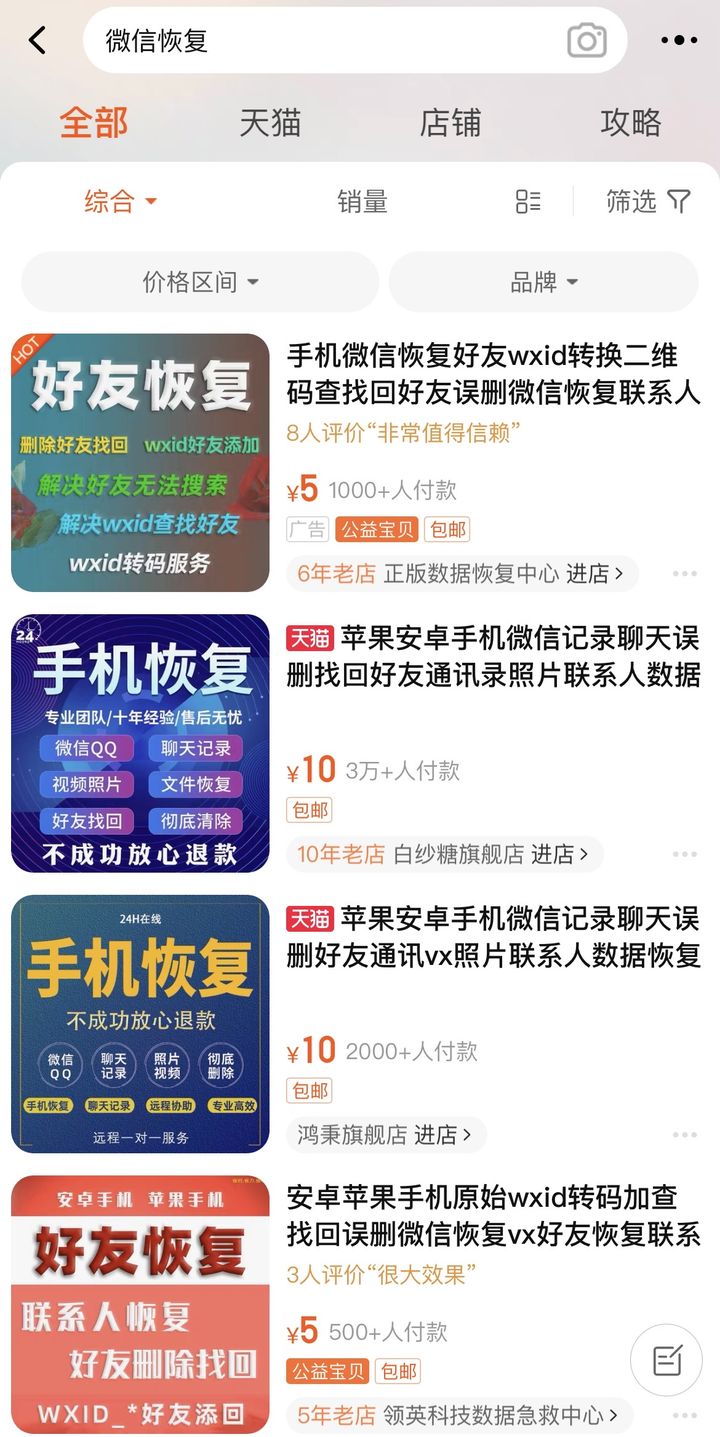
Task: Sort results by 销量
Action: coord(363,202)
